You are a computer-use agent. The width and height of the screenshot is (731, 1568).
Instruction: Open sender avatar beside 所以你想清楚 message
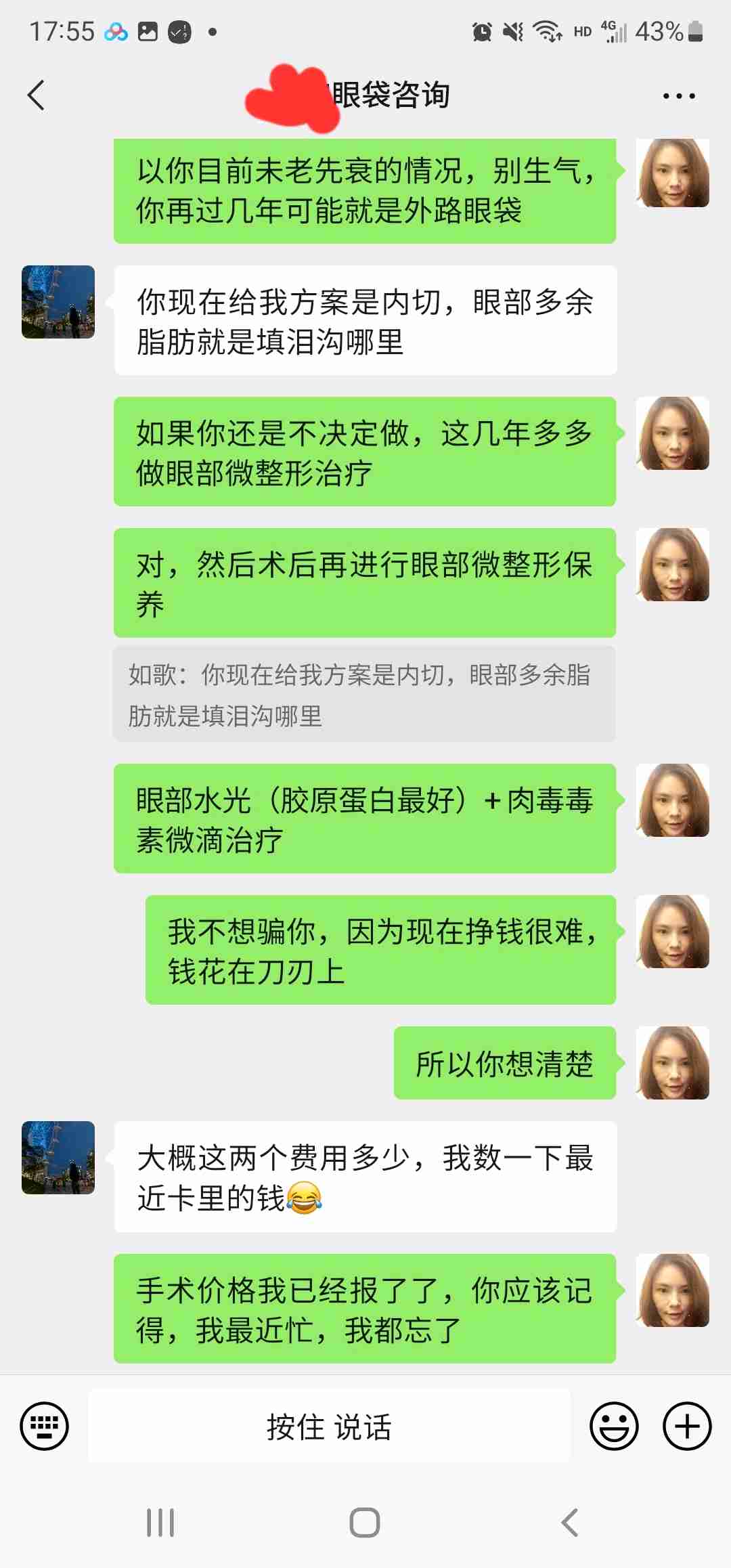click(672, 1063)
